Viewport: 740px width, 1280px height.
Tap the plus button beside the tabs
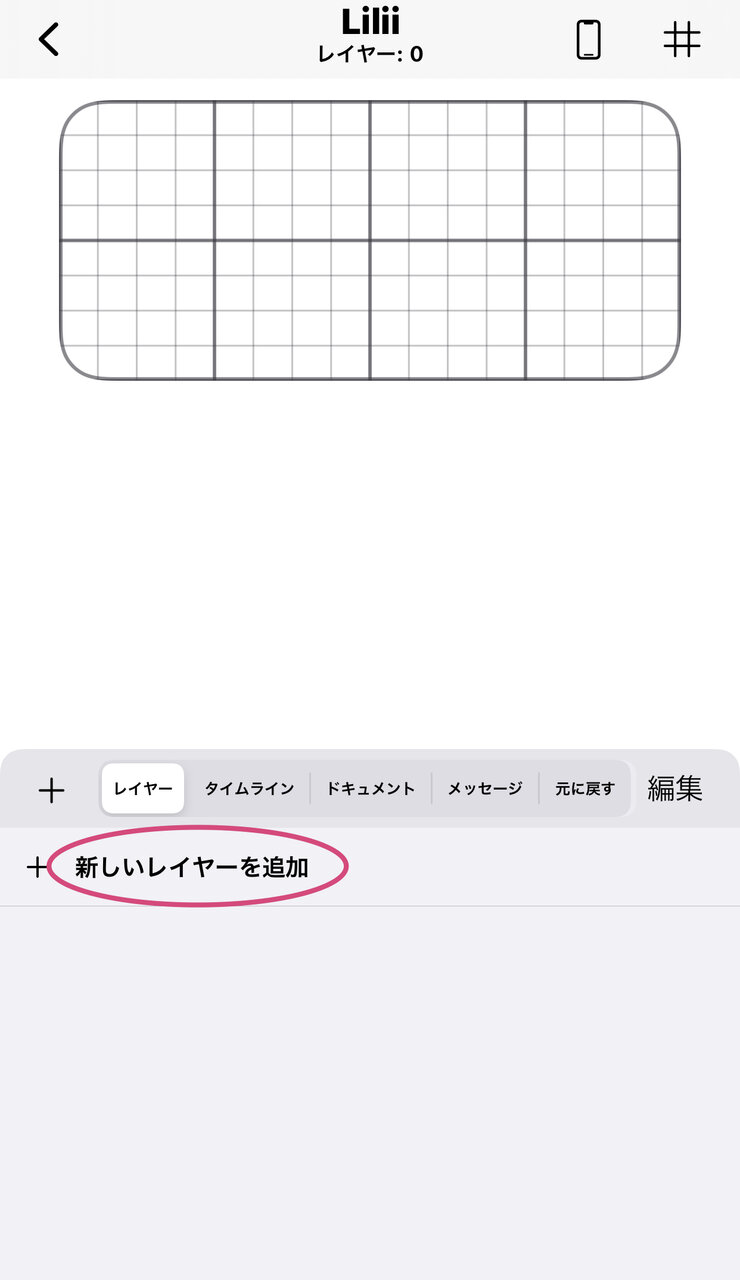pyautogui.click(x=51, y=790)
